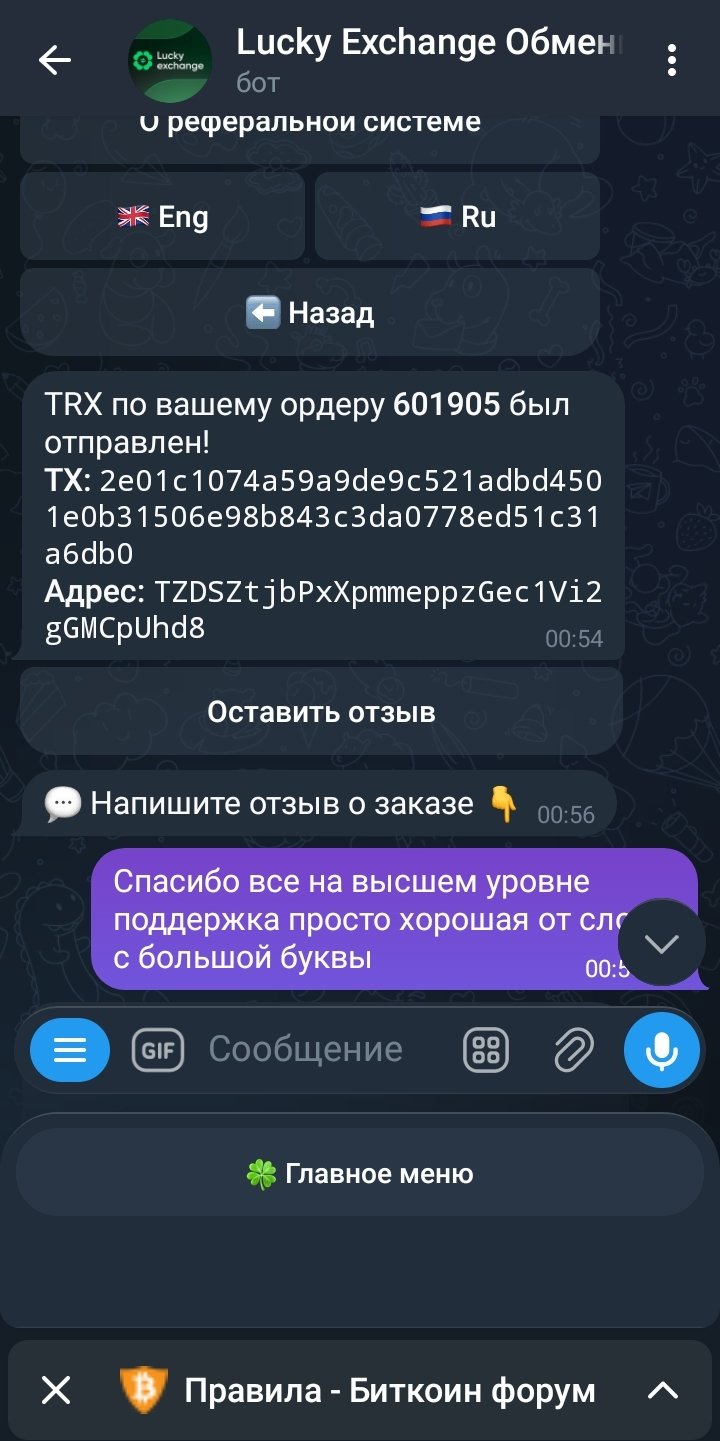Expand the Правила - Биткоин форум panel
The height and width of the screenshot is (1441, 720).
point(663,1389)
